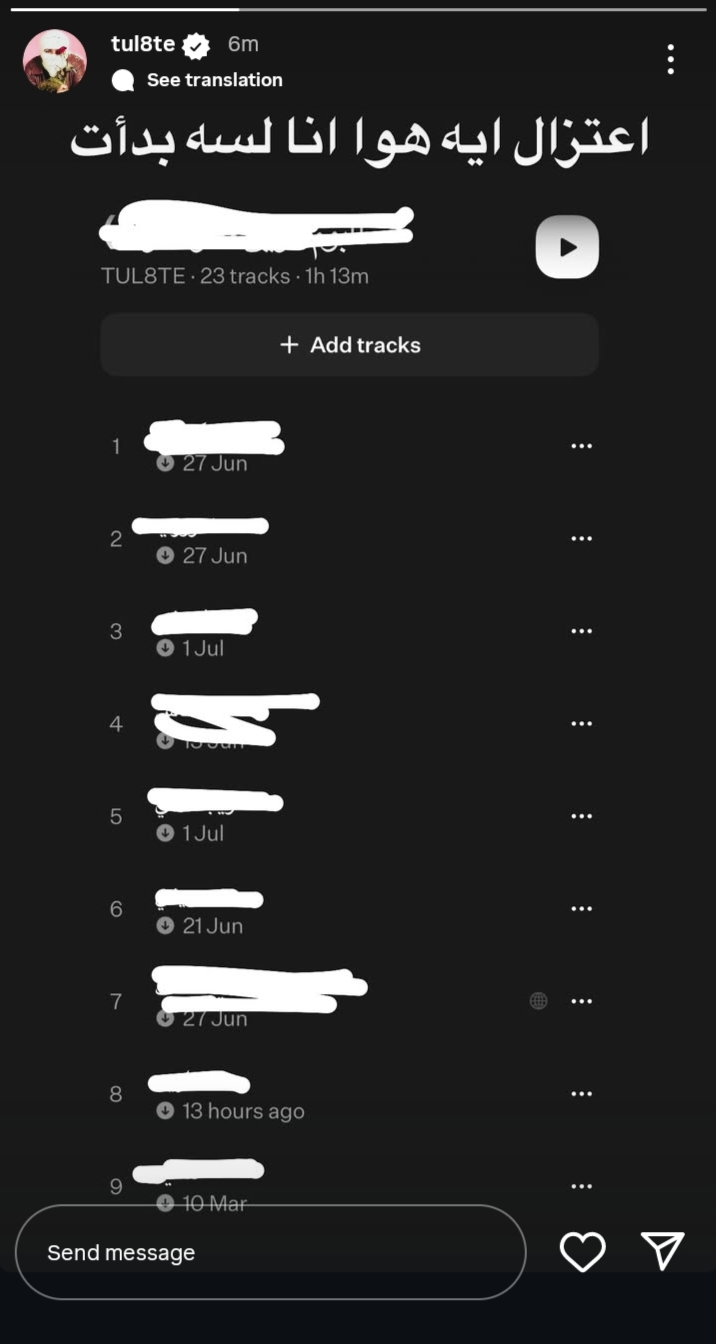Open the story overflow menu

click(x=670, y=60)
